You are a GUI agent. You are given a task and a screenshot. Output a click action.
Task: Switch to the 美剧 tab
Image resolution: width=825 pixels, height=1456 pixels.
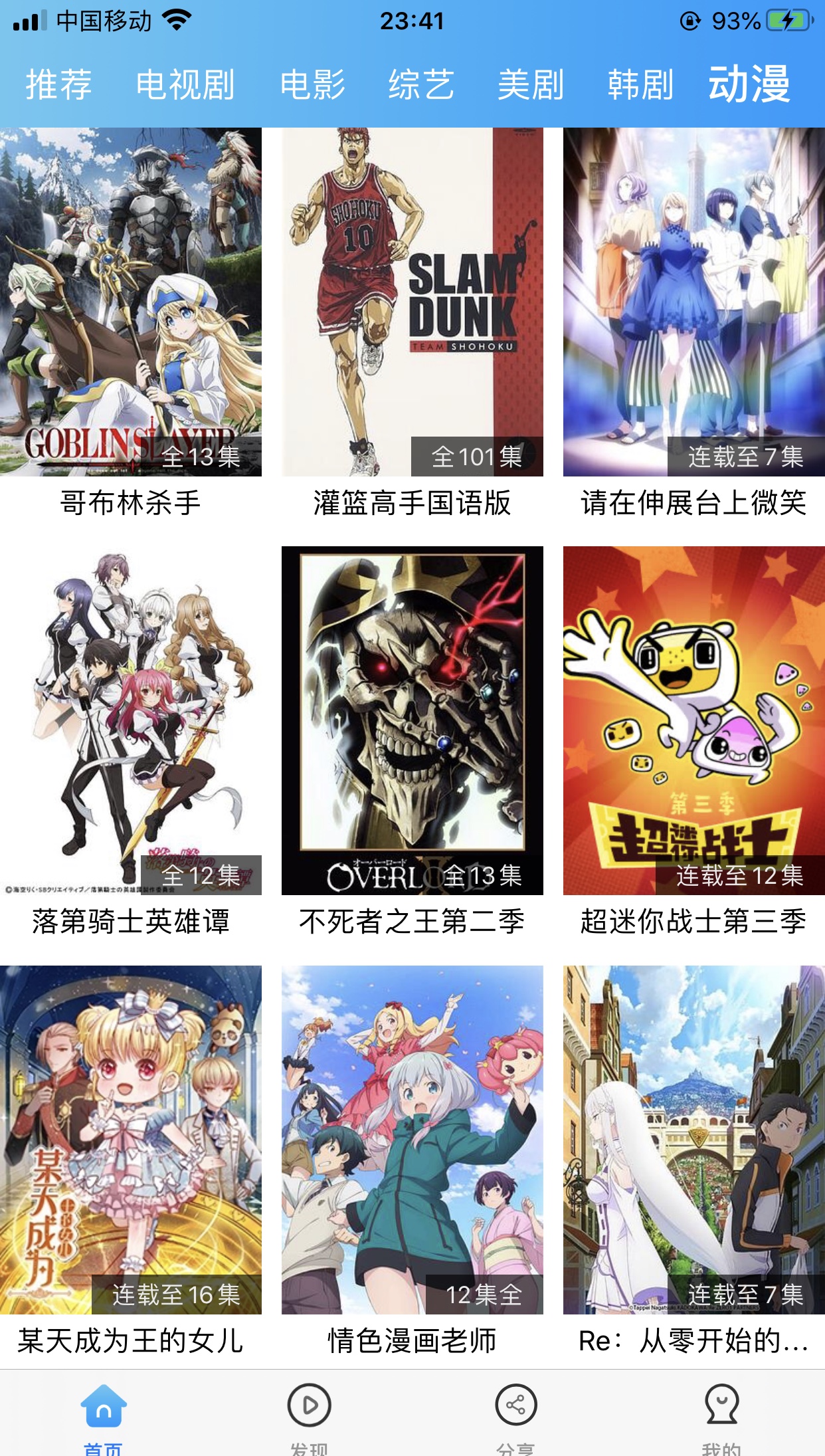pos(531,85)
